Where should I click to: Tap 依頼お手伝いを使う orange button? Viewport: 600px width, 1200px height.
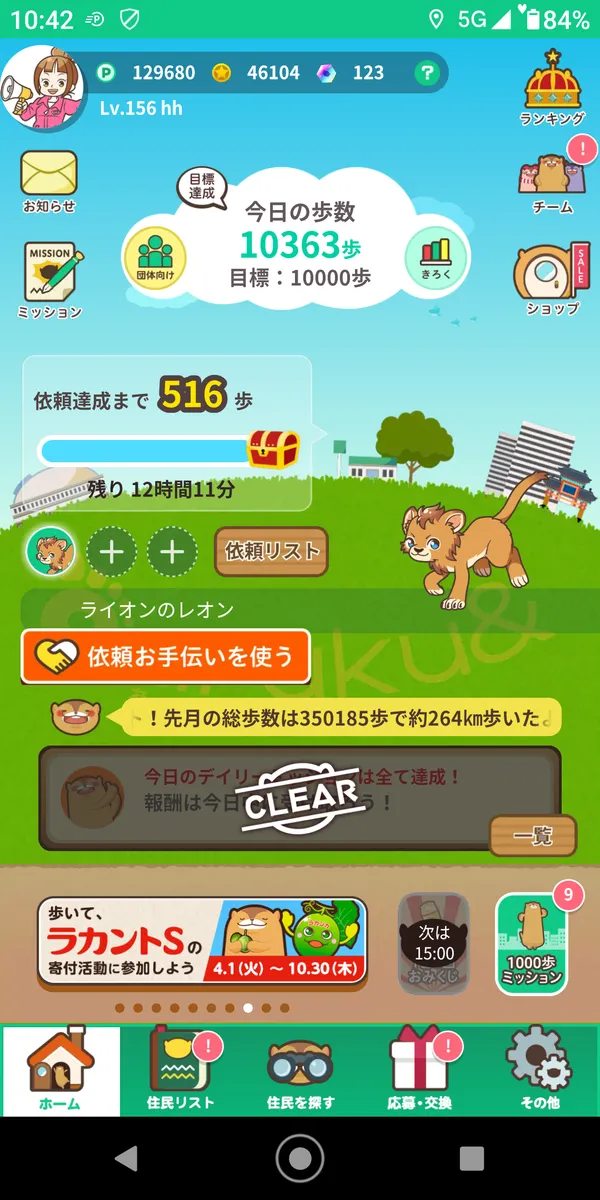click(x=166, y=657)
